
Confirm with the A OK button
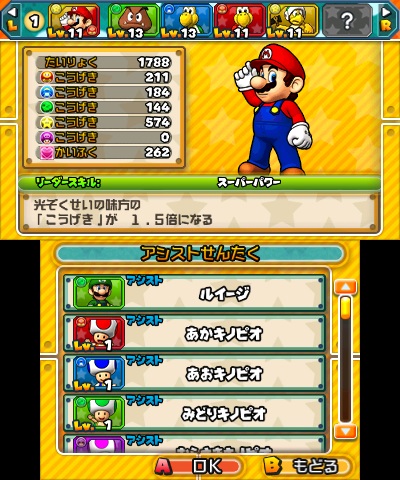[198, 466]
